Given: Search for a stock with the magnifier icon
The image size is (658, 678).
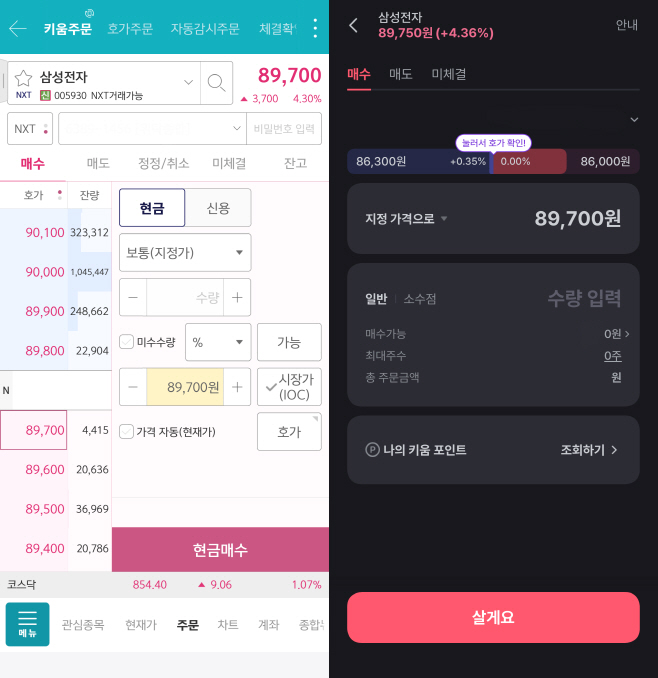Looking at the screenshot, I should coord(215,83).
